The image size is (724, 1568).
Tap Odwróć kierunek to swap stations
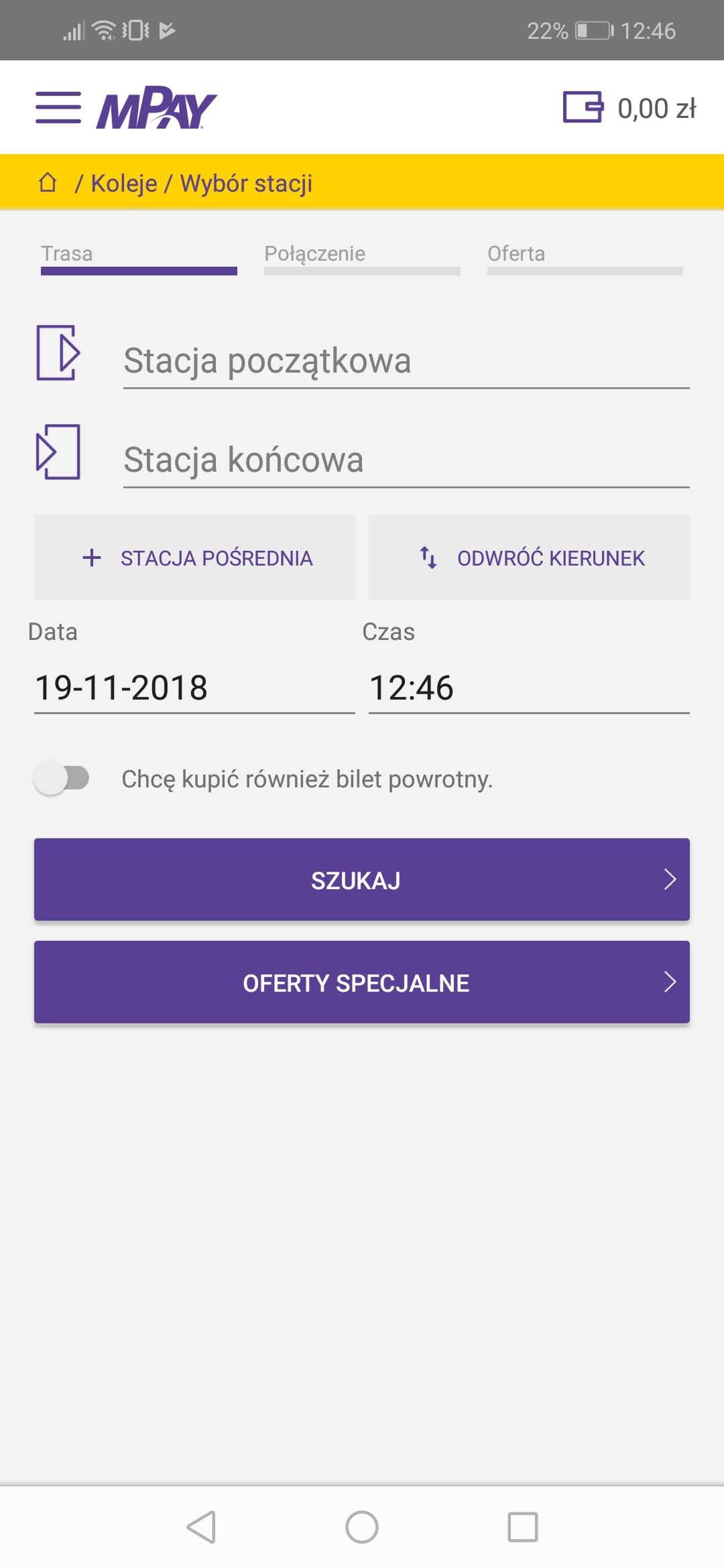click(529, 558)
